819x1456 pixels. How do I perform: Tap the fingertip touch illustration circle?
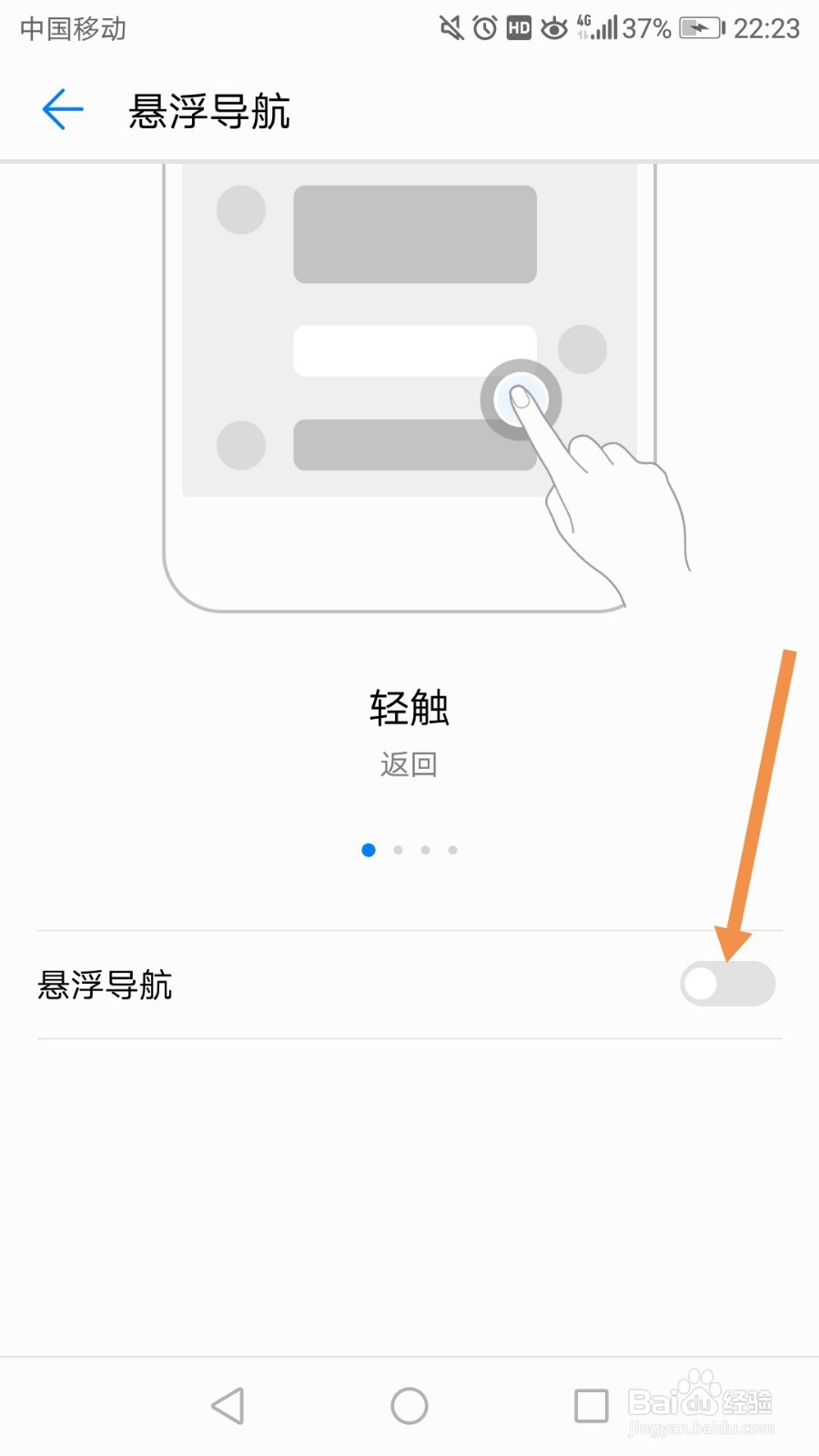coord(520,399)
